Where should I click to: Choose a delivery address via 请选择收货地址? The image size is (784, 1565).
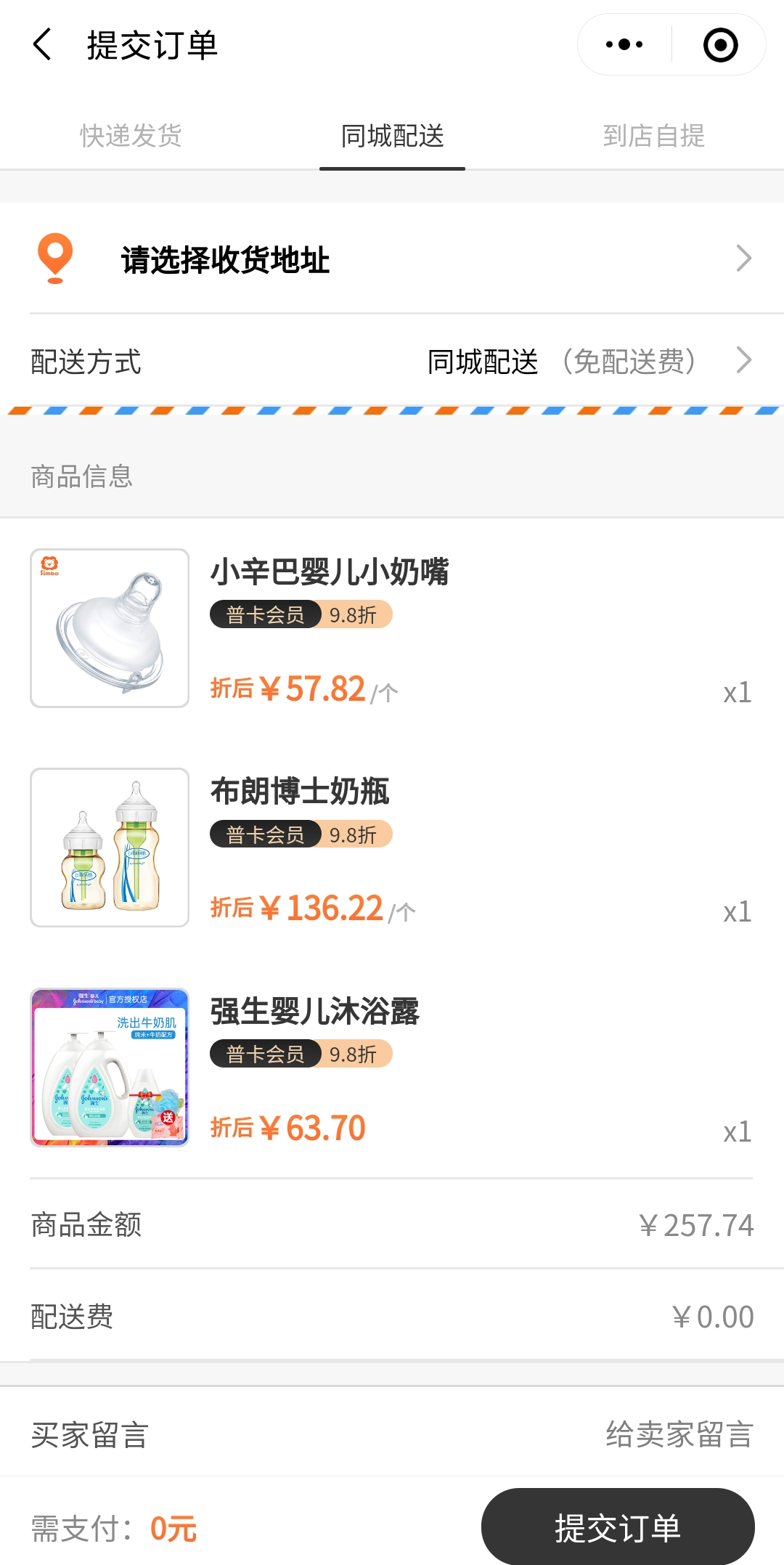point(392,259)
